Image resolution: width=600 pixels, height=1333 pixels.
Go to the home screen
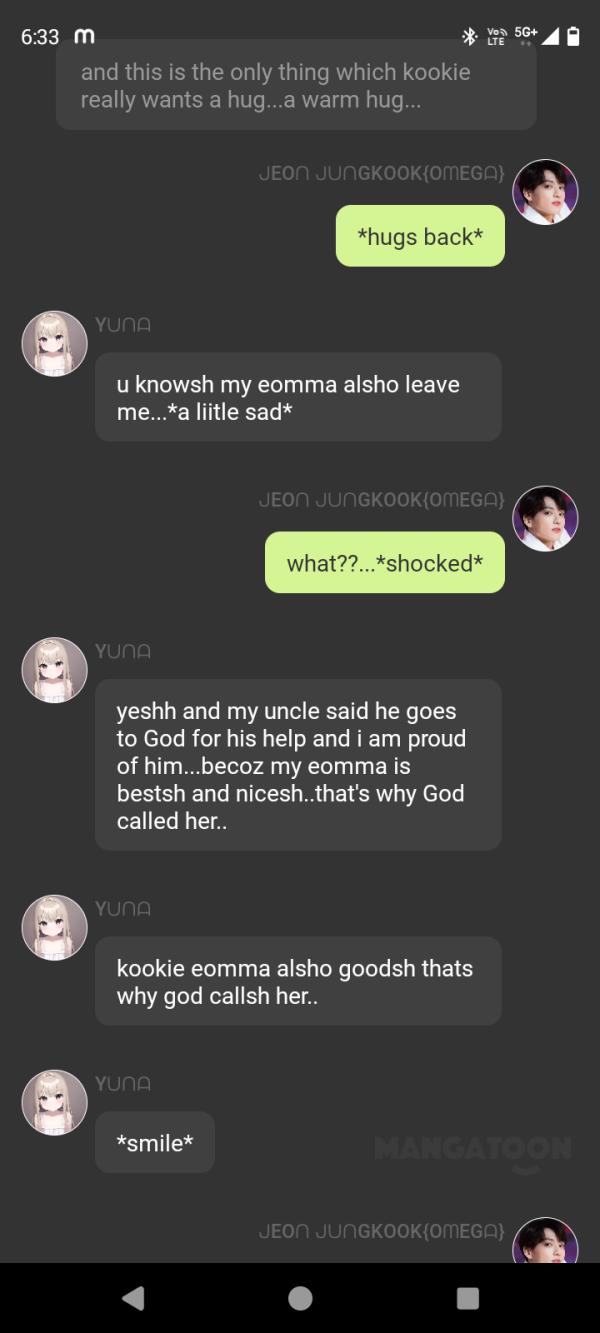[x=300, y=1297]
